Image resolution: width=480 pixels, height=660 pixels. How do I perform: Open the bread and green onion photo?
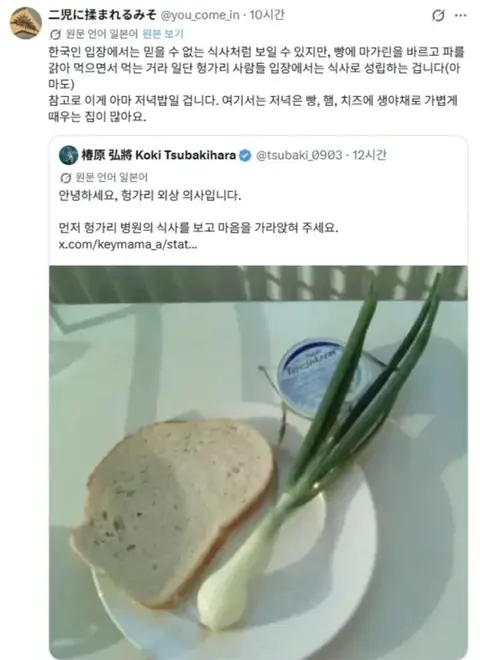click(x=258, y=462)
